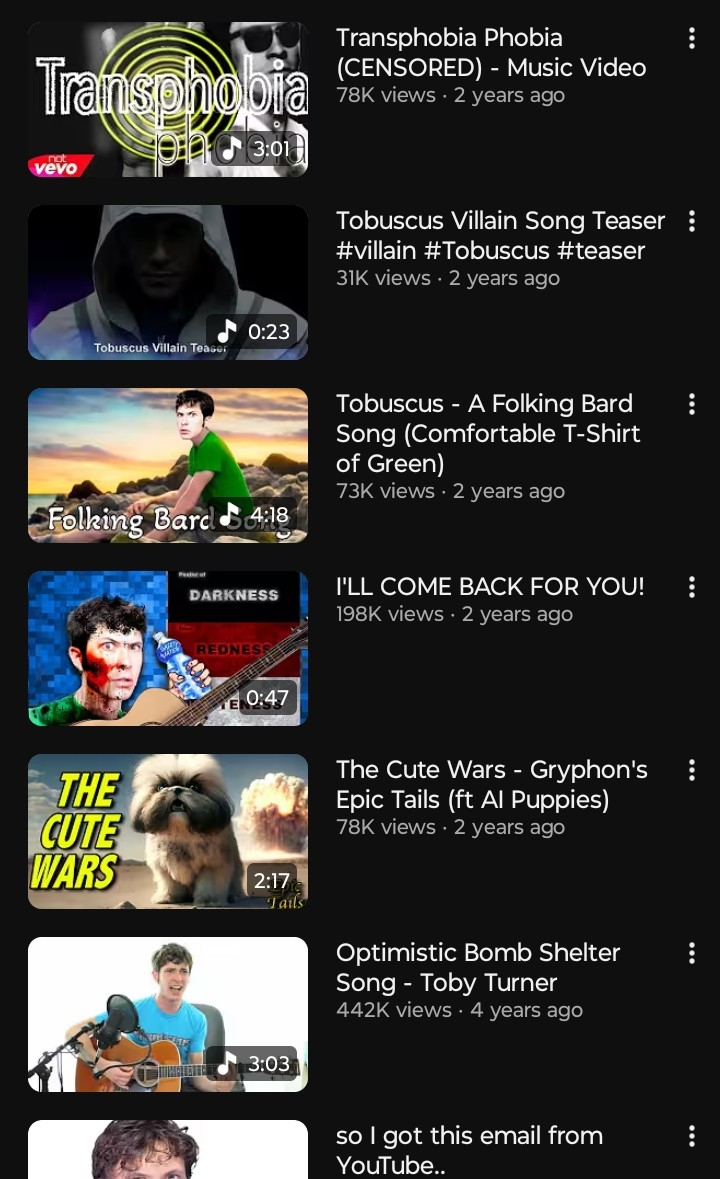
Task: Open the menu for Tobuscus Villain Song Teaser
Action: 691,222
